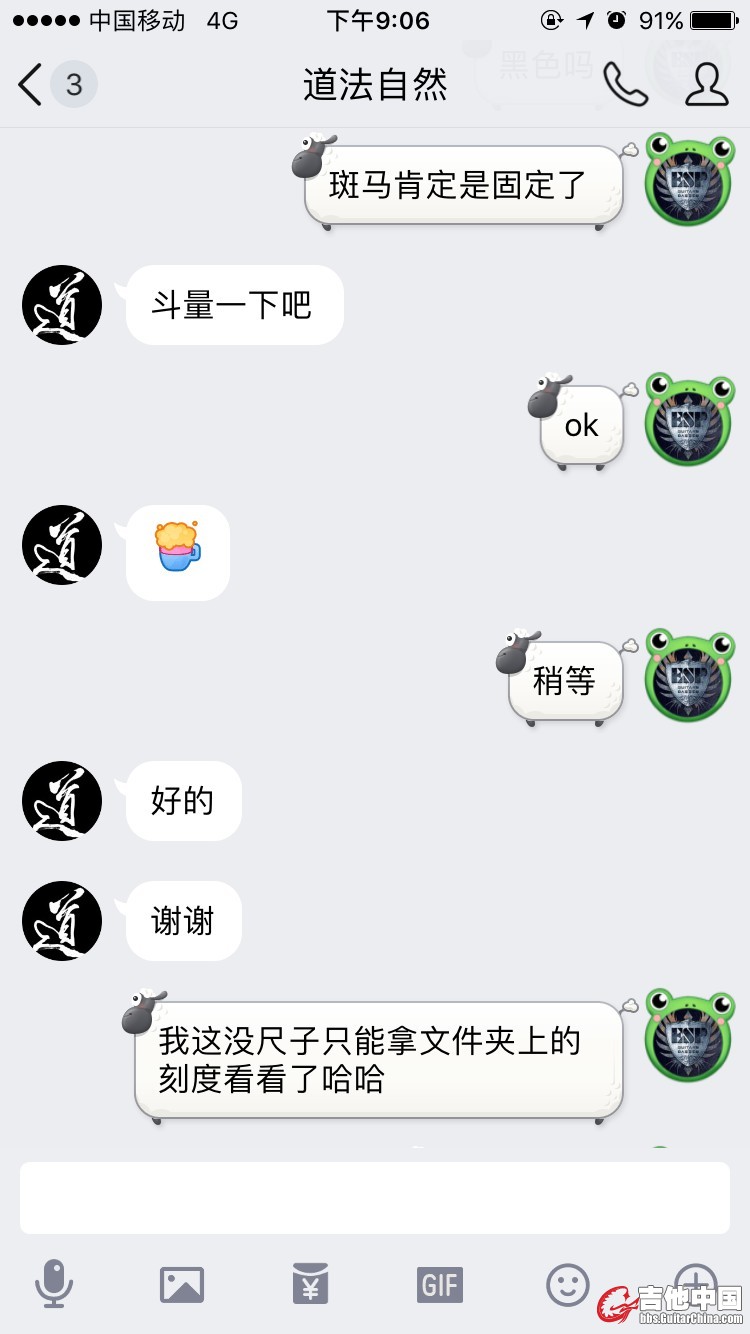
Task: Open 道法自然's profile details icon
Action: (706, 85)
